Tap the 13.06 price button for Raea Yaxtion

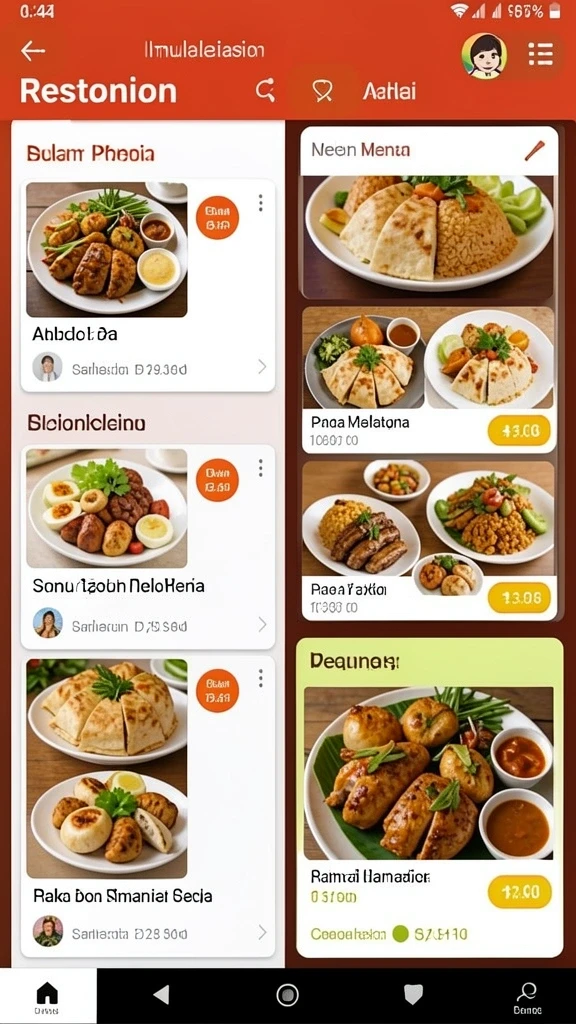click(x=519, y=598)
